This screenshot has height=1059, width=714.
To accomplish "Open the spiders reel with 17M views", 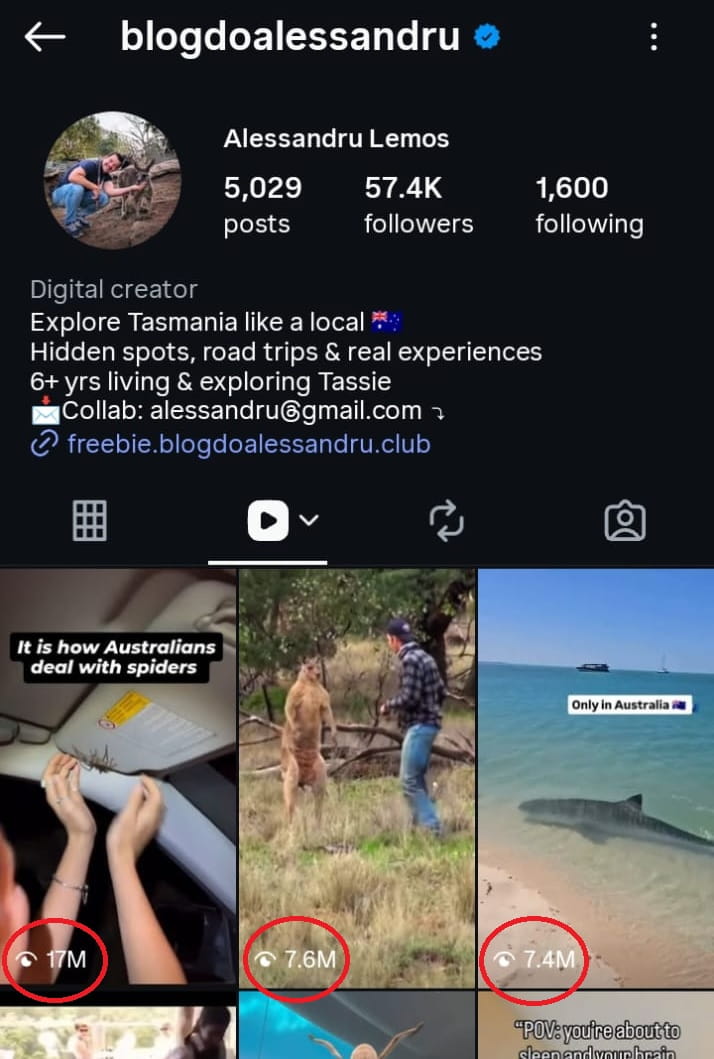I will [x=118, y=775].
